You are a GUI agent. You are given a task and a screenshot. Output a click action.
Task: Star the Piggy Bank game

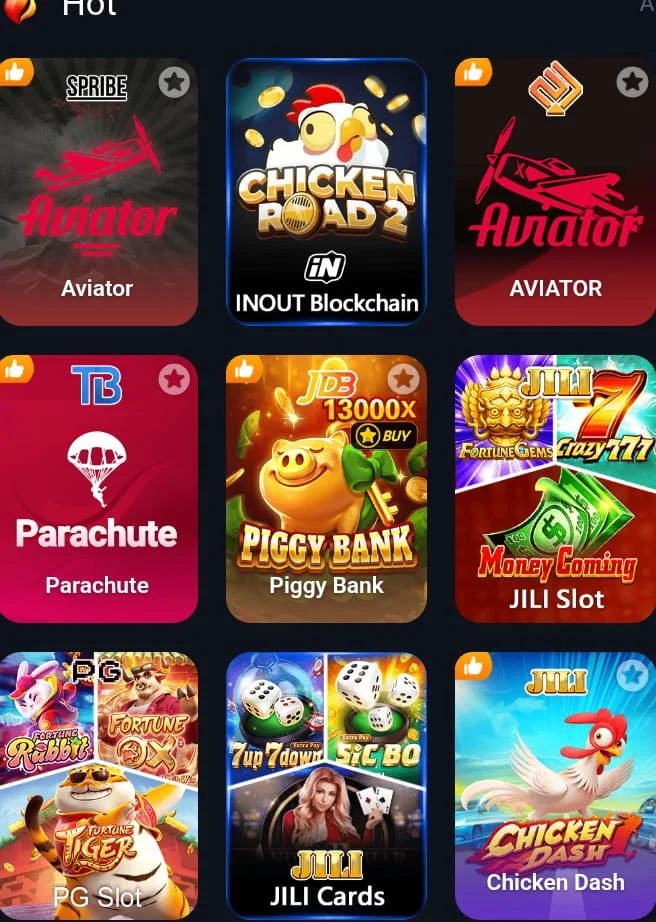coord(403,379)
